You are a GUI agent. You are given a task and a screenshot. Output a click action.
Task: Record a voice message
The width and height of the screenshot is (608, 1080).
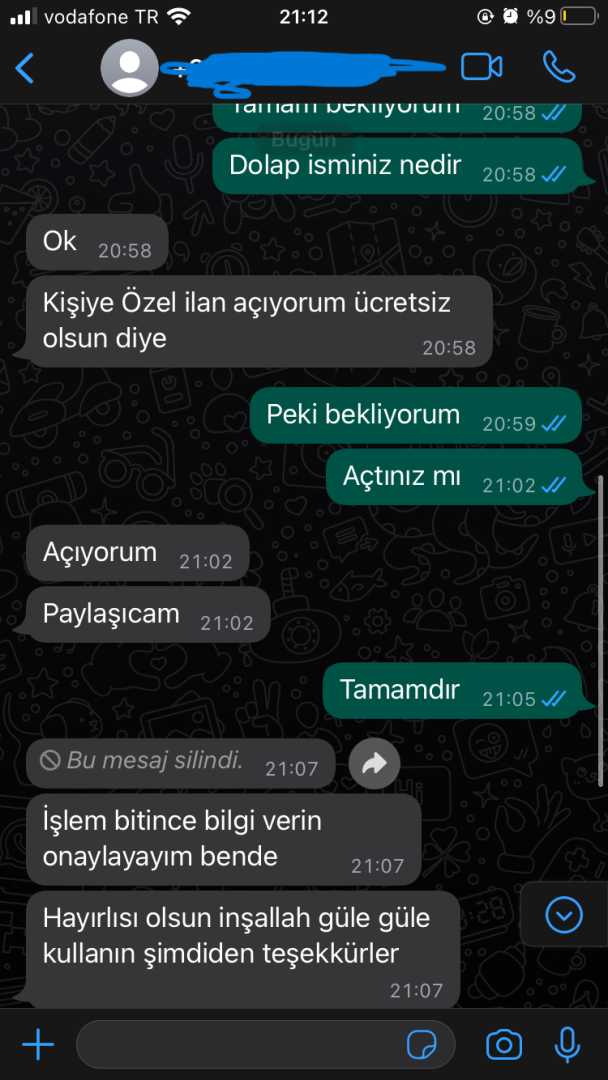click(567, 1046)
